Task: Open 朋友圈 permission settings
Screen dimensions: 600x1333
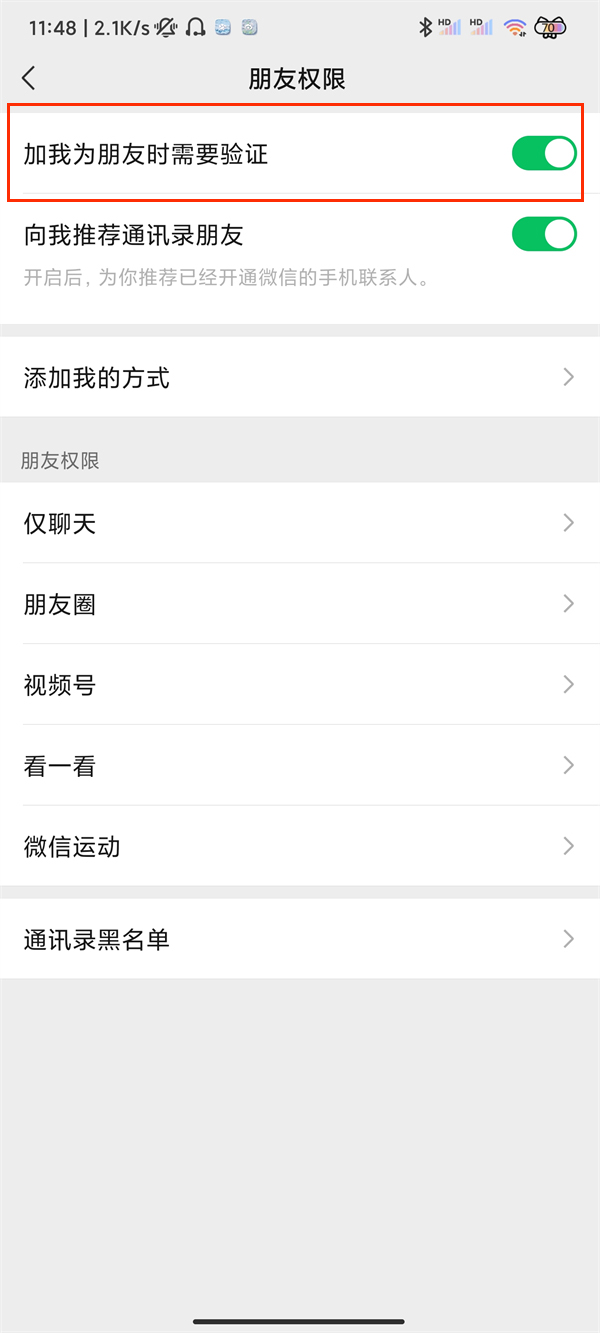Action: coord(300,604)
